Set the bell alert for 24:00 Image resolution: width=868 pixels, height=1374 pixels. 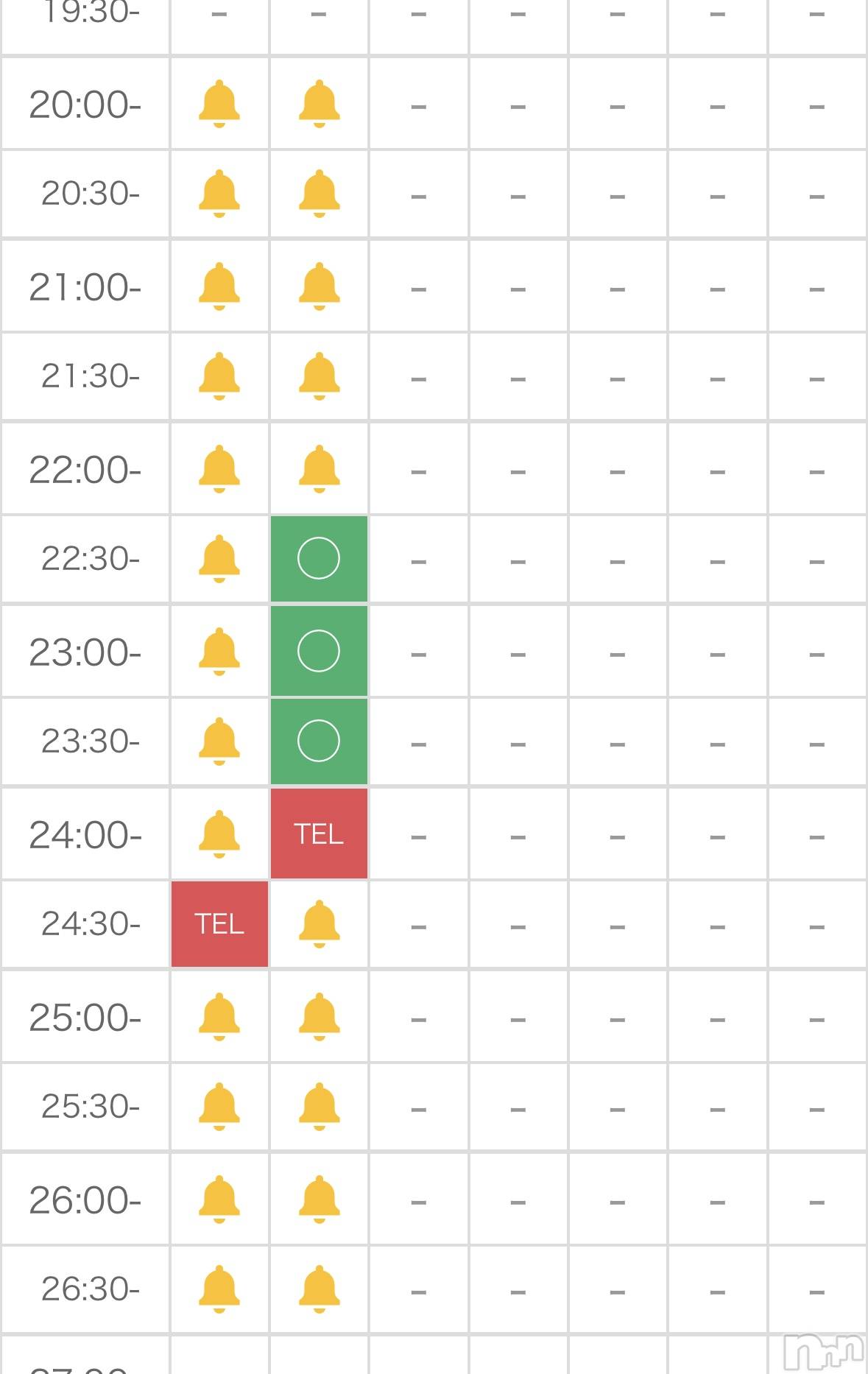219,834
